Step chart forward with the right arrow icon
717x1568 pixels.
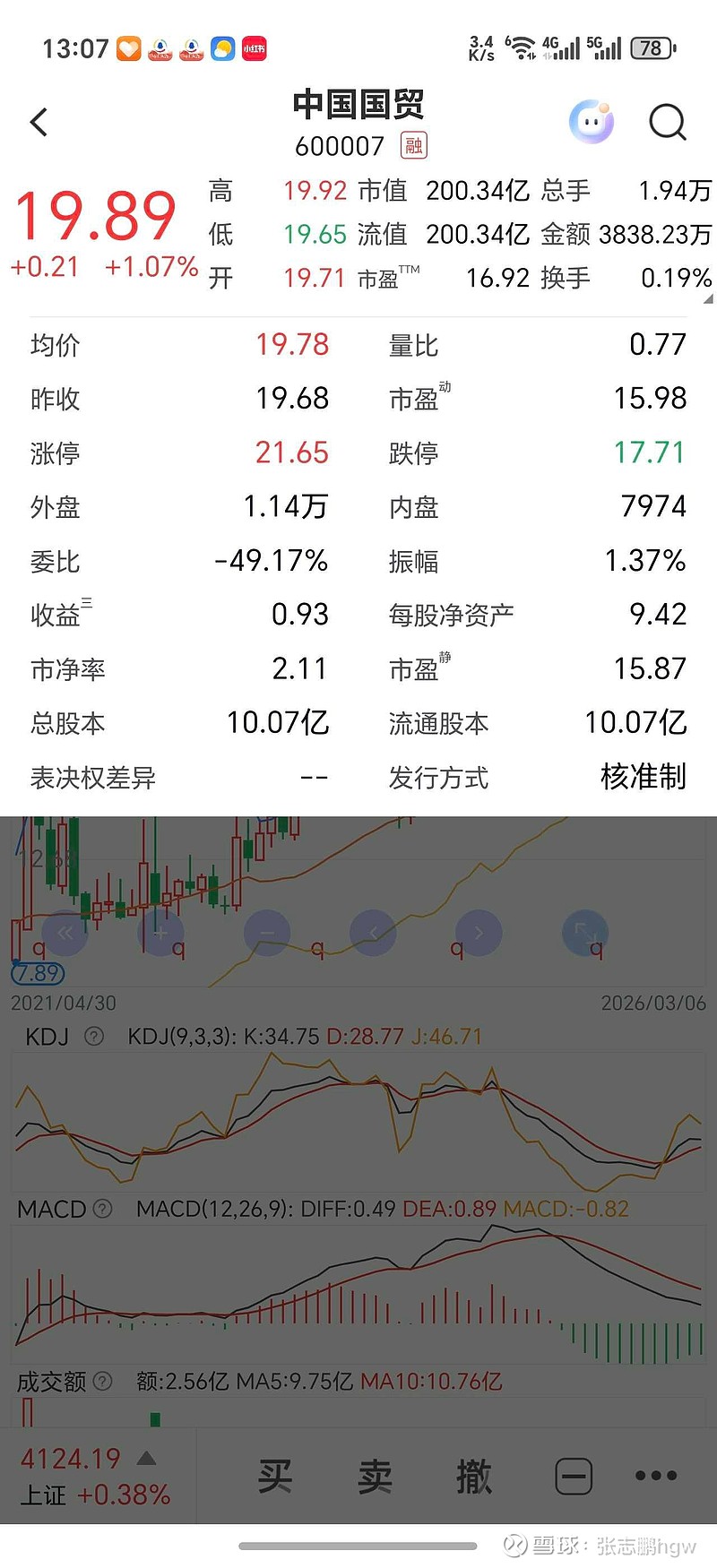(x=479, y=933)
